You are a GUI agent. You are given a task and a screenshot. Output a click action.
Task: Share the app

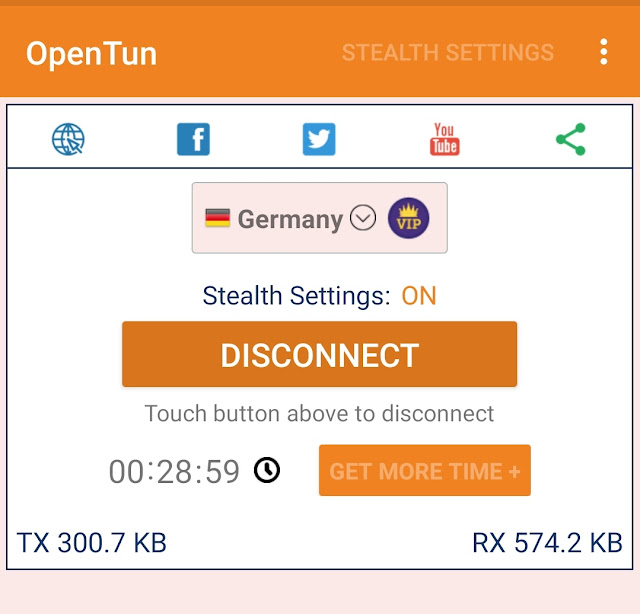pyautogui.click(x=570, y=139)
